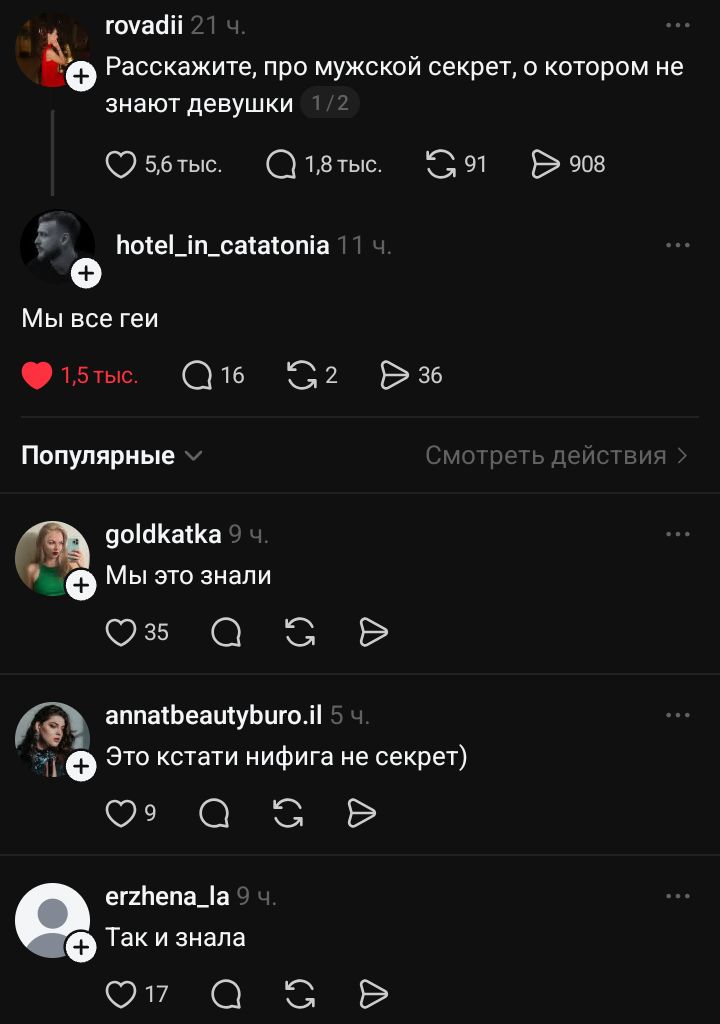Like erzhena_la's comment
720x1024 pixels.
[121, 994]
